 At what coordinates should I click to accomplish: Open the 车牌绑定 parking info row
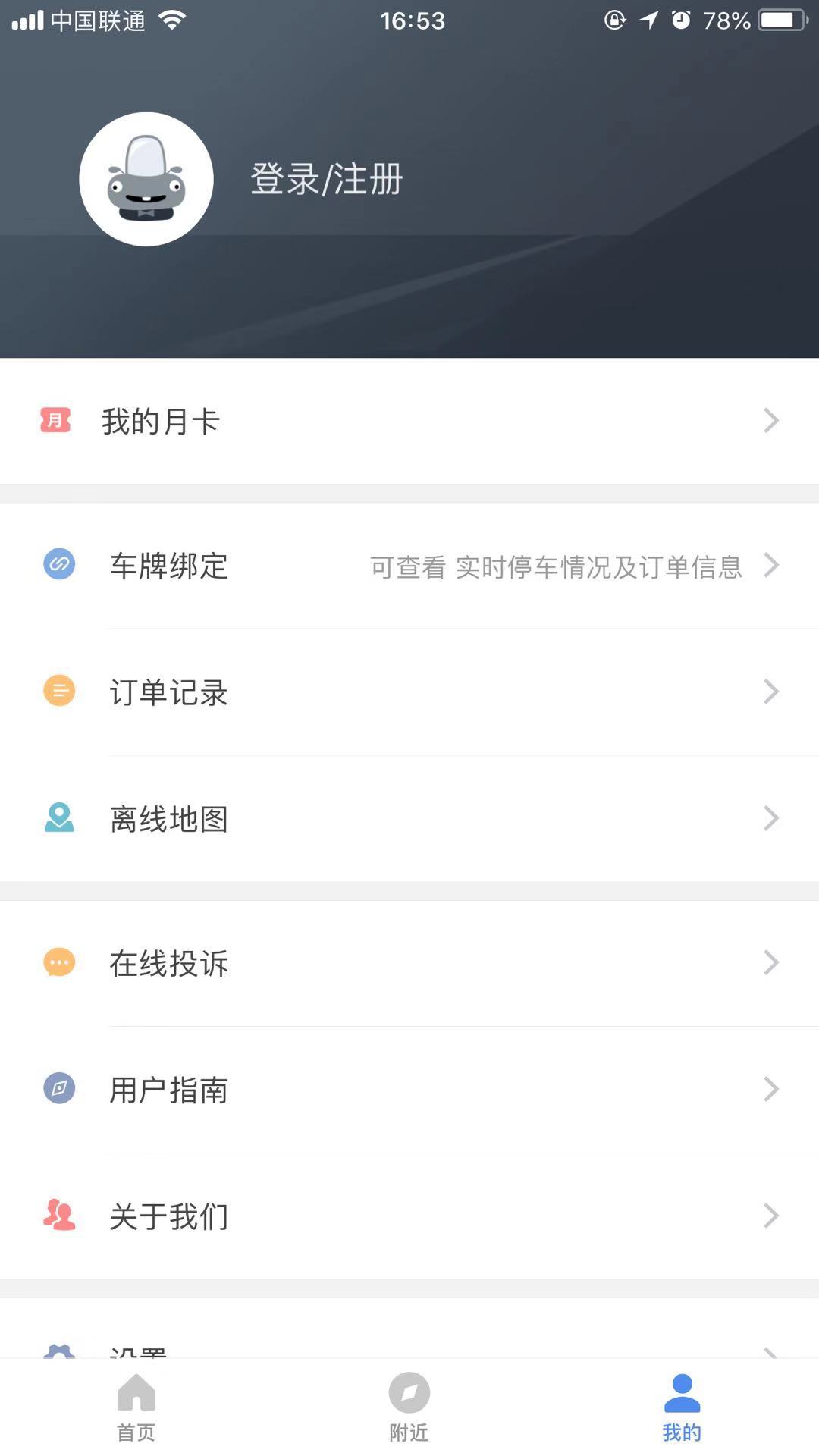(x=409, y=567)
